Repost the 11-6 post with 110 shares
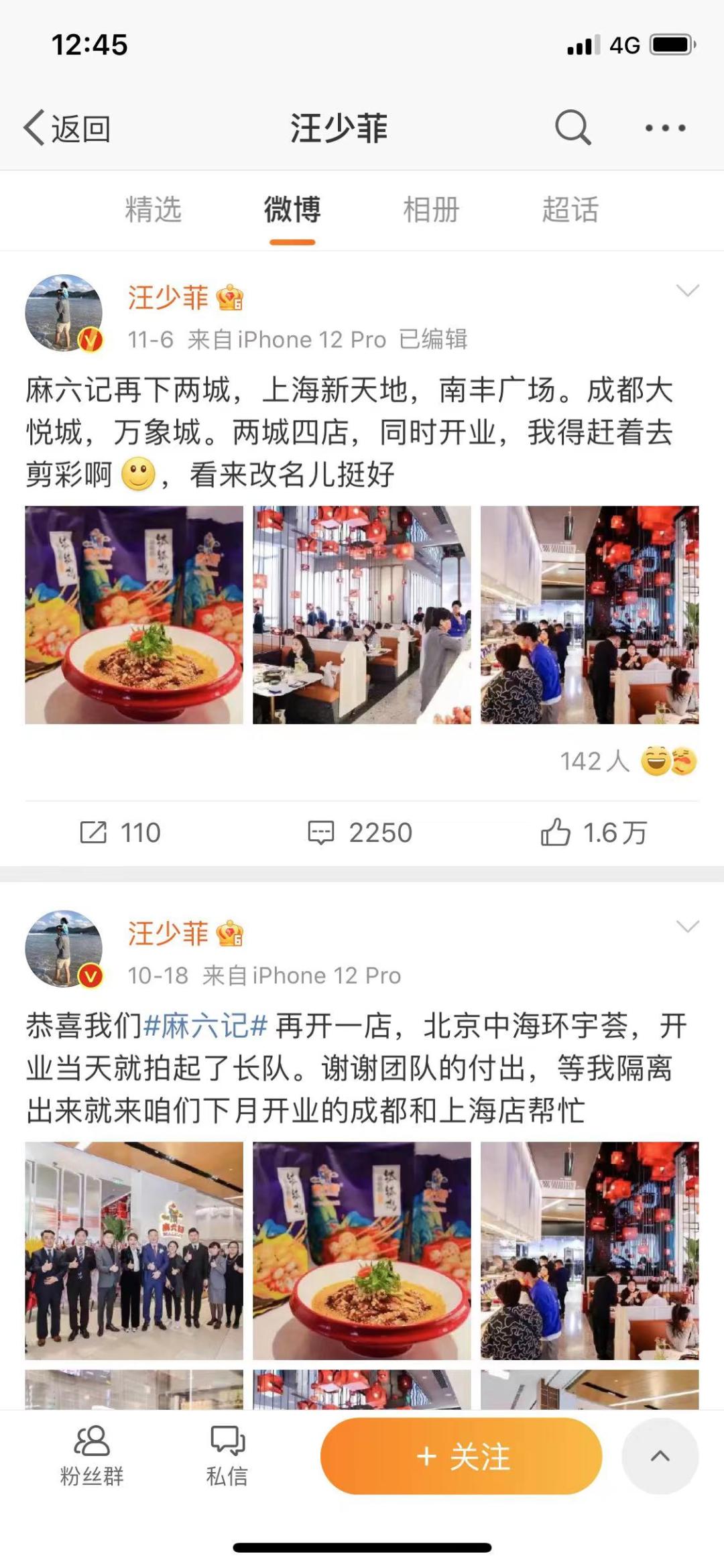The height and width of the screenshot is (1568, 724). coord(121,833)
